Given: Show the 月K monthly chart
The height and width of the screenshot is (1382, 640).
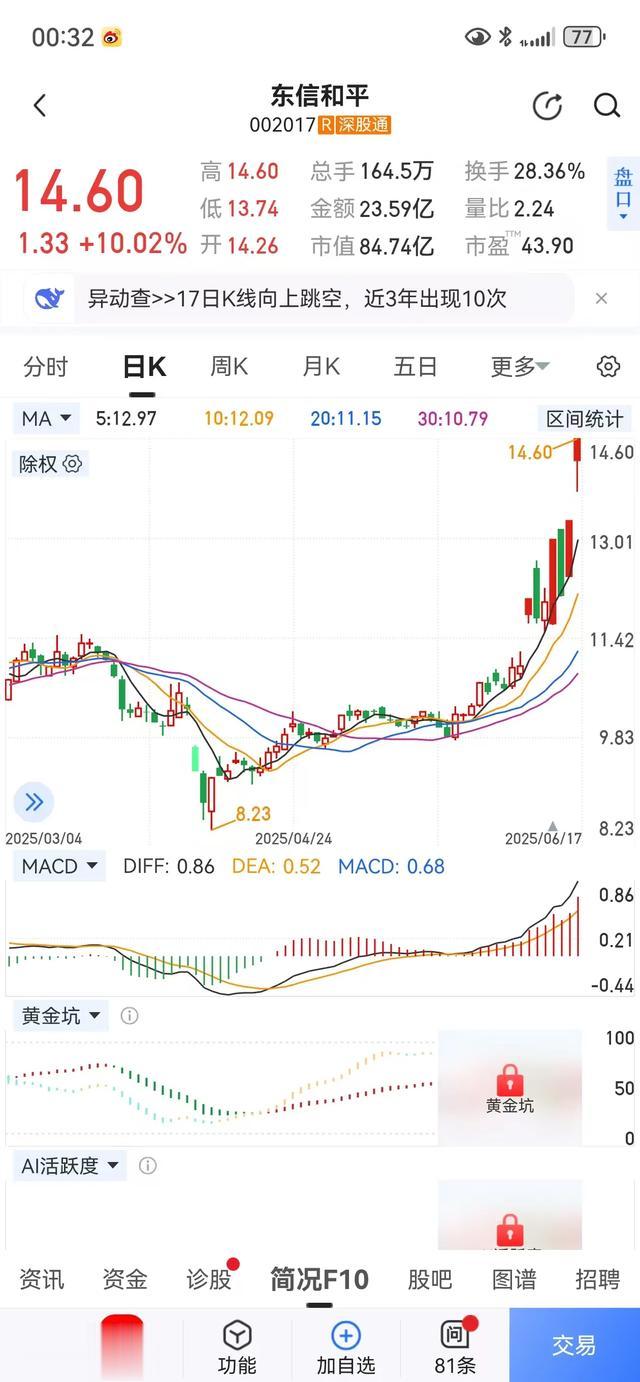Looking at the screenshot, I should pos(321,367).
